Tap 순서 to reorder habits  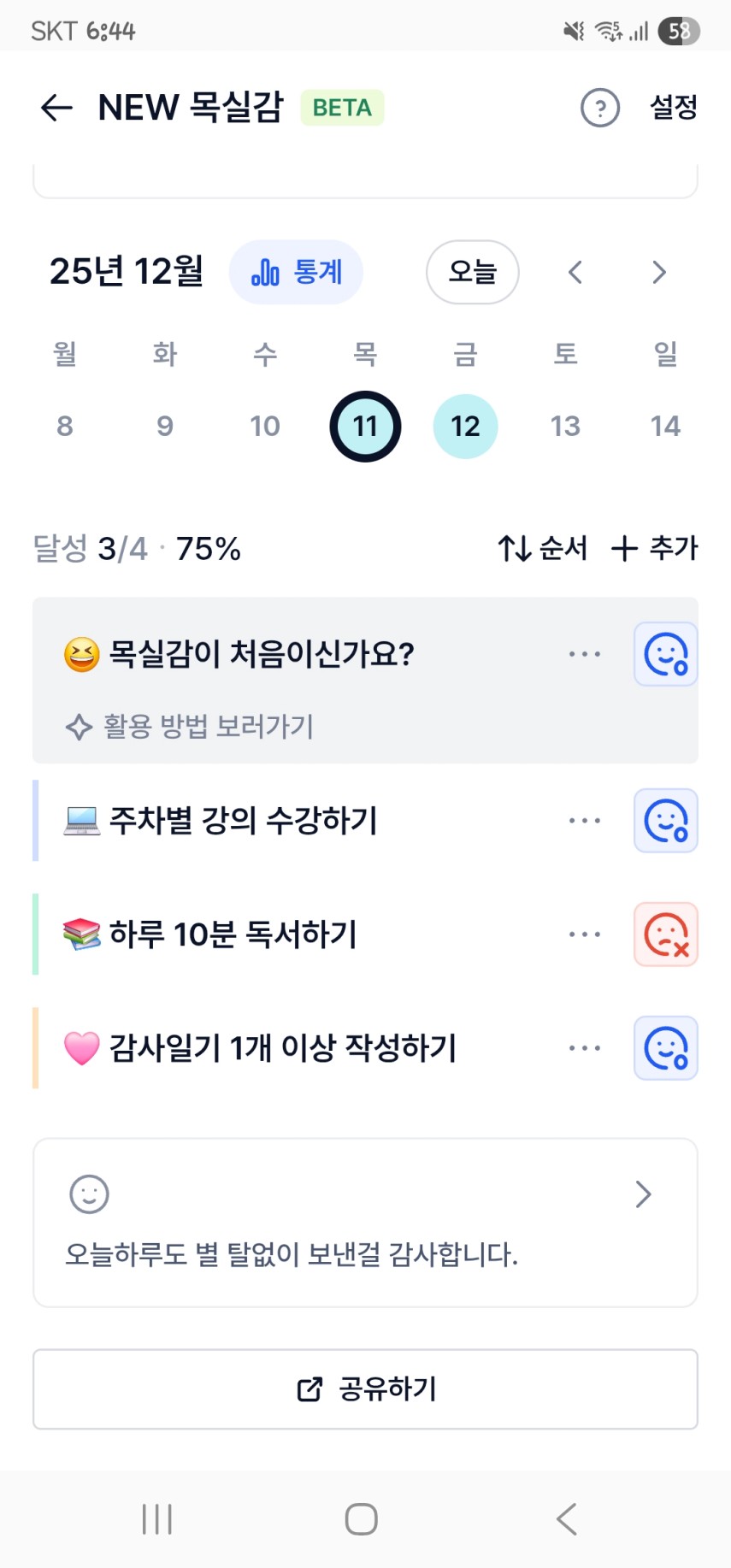point(543,548)
